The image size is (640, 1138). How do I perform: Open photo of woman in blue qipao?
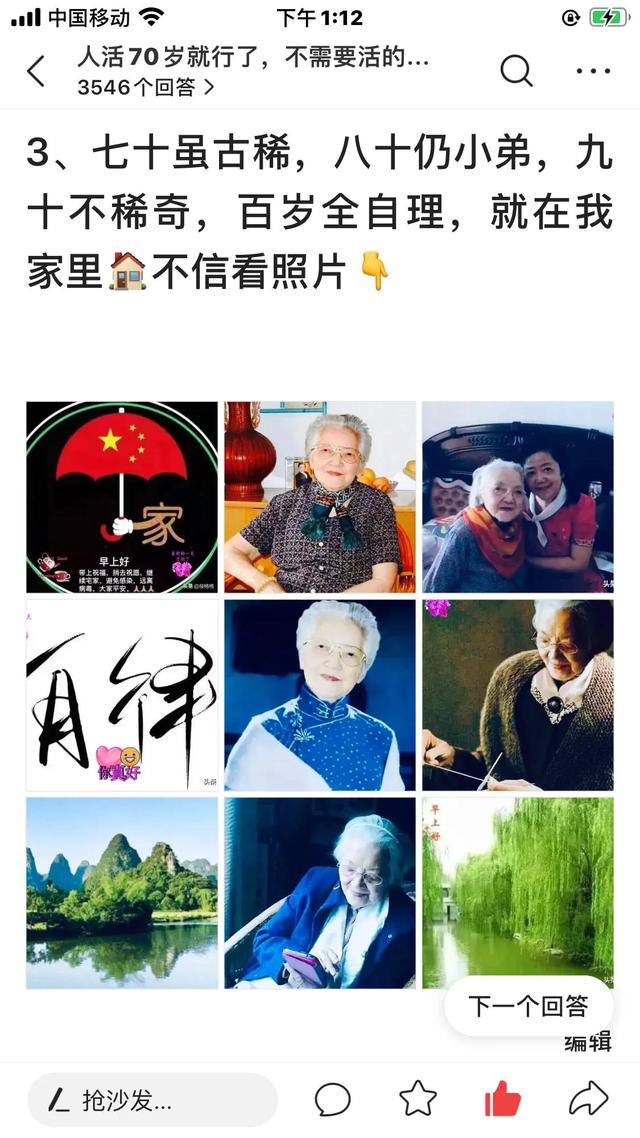tap(320, 695)
